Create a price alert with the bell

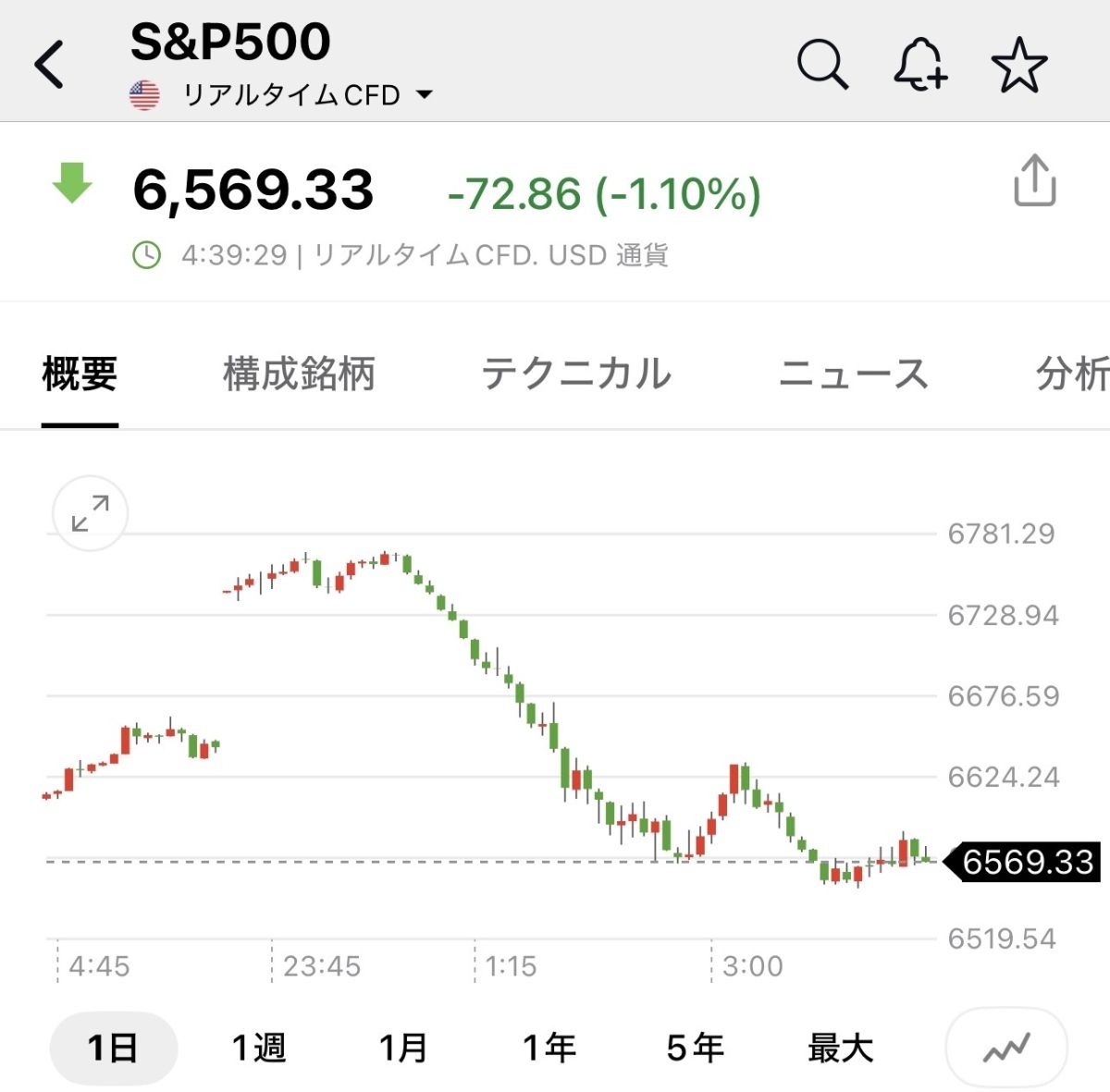[x=919, y=65]
